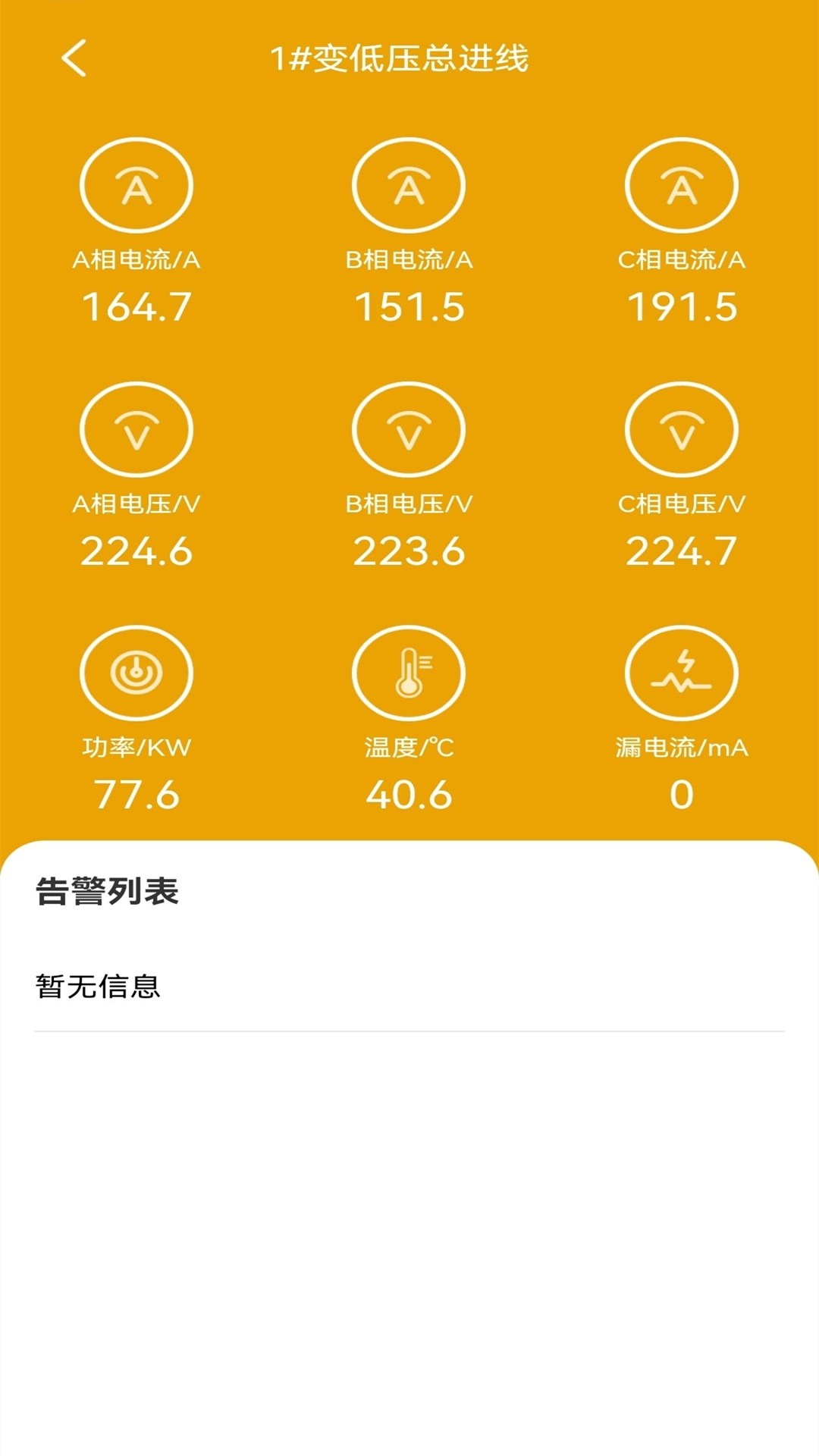Image resolution: width=819 pixels, height=1456 pixels.
Task: Click the A相电流 reading 164.7
Action: pyautogui.click(x=136, y=308)
